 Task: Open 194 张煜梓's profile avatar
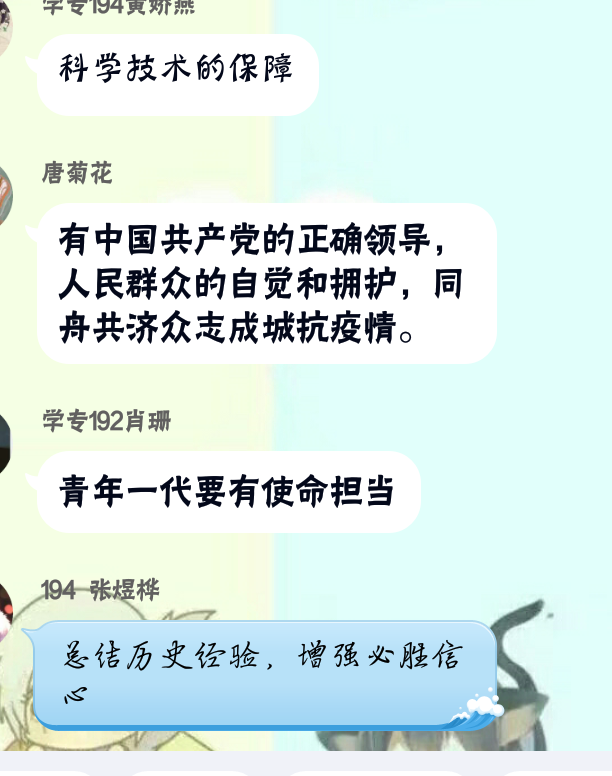(5, 612)
